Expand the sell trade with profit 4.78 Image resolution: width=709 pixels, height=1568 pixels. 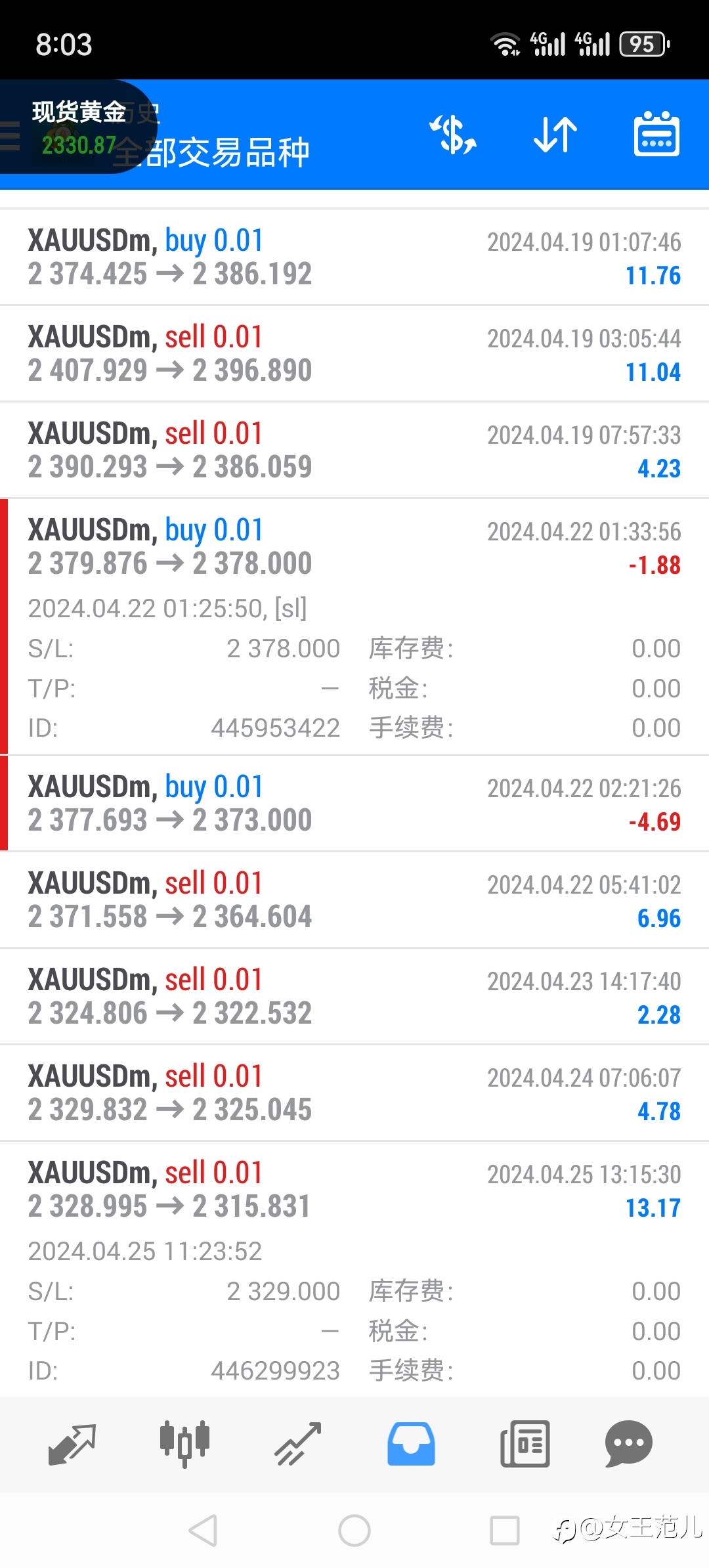[354, 1093]
